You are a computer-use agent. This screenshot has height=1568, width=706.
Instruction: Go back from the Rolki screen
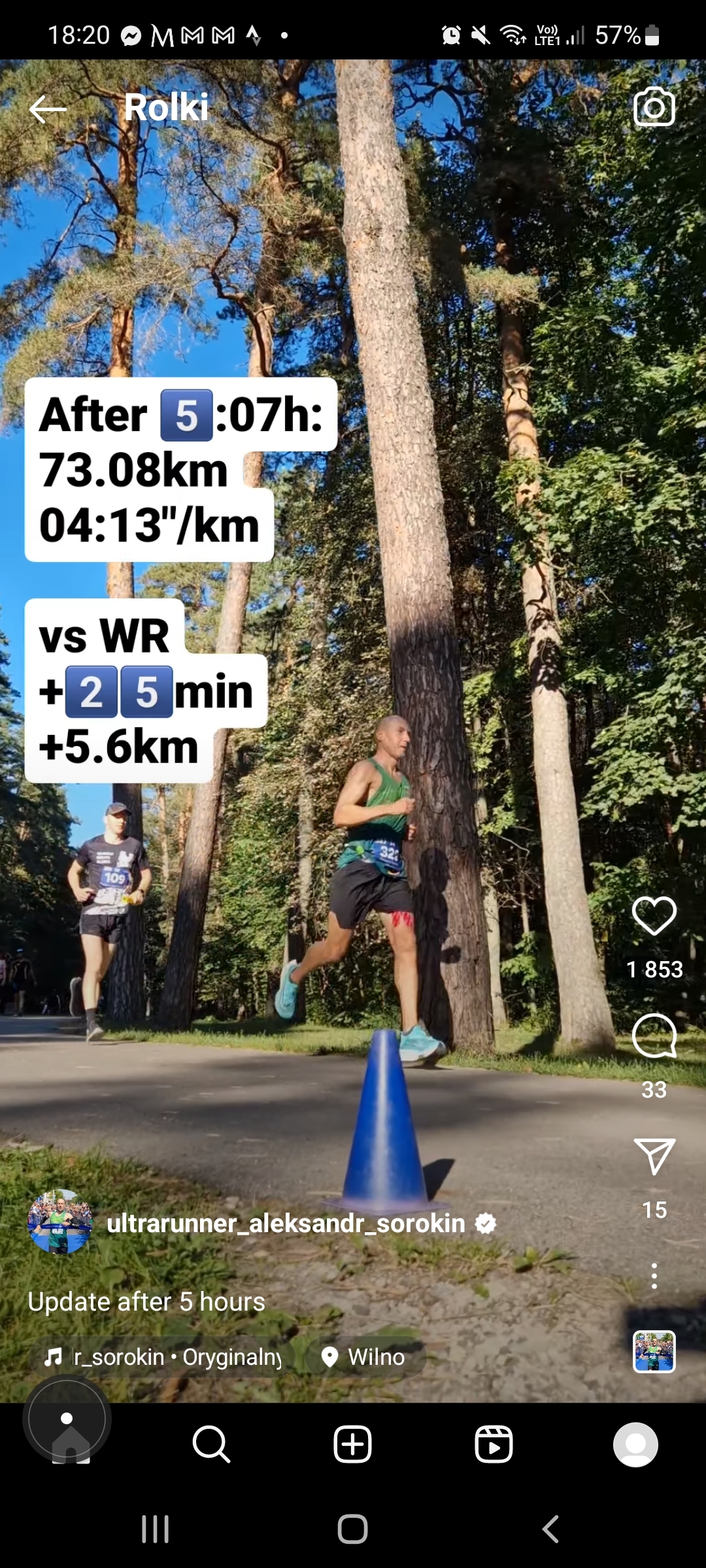[x=48, y=109]
